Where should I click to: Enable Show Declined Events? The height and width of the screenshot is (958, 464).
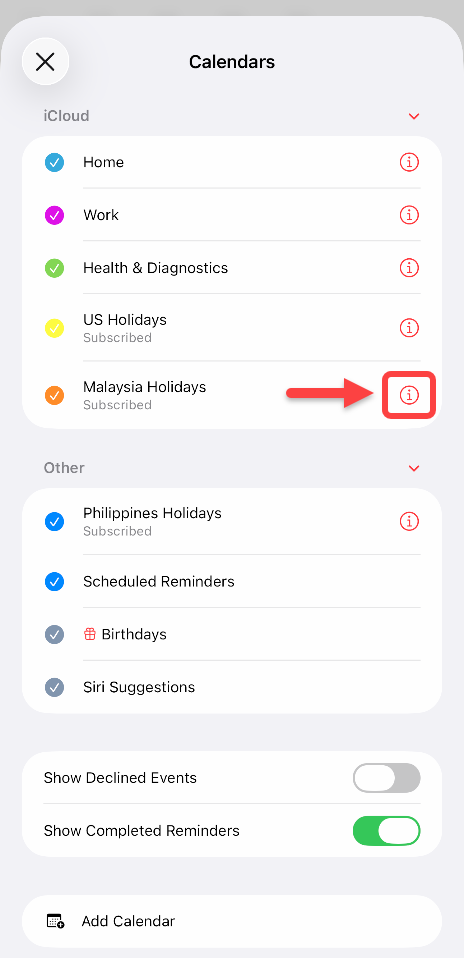click(386, 778)
